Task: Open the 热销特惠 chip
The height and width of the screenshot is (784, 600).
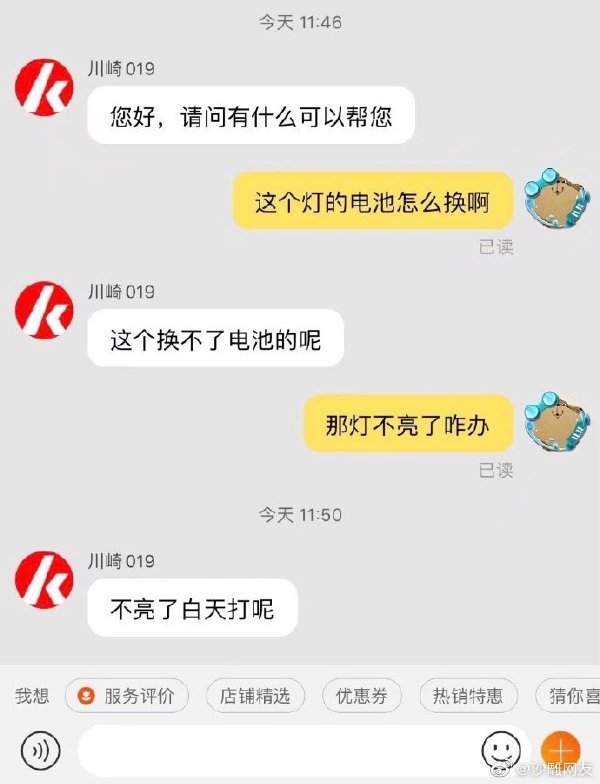Action: (x=467, y=696)
